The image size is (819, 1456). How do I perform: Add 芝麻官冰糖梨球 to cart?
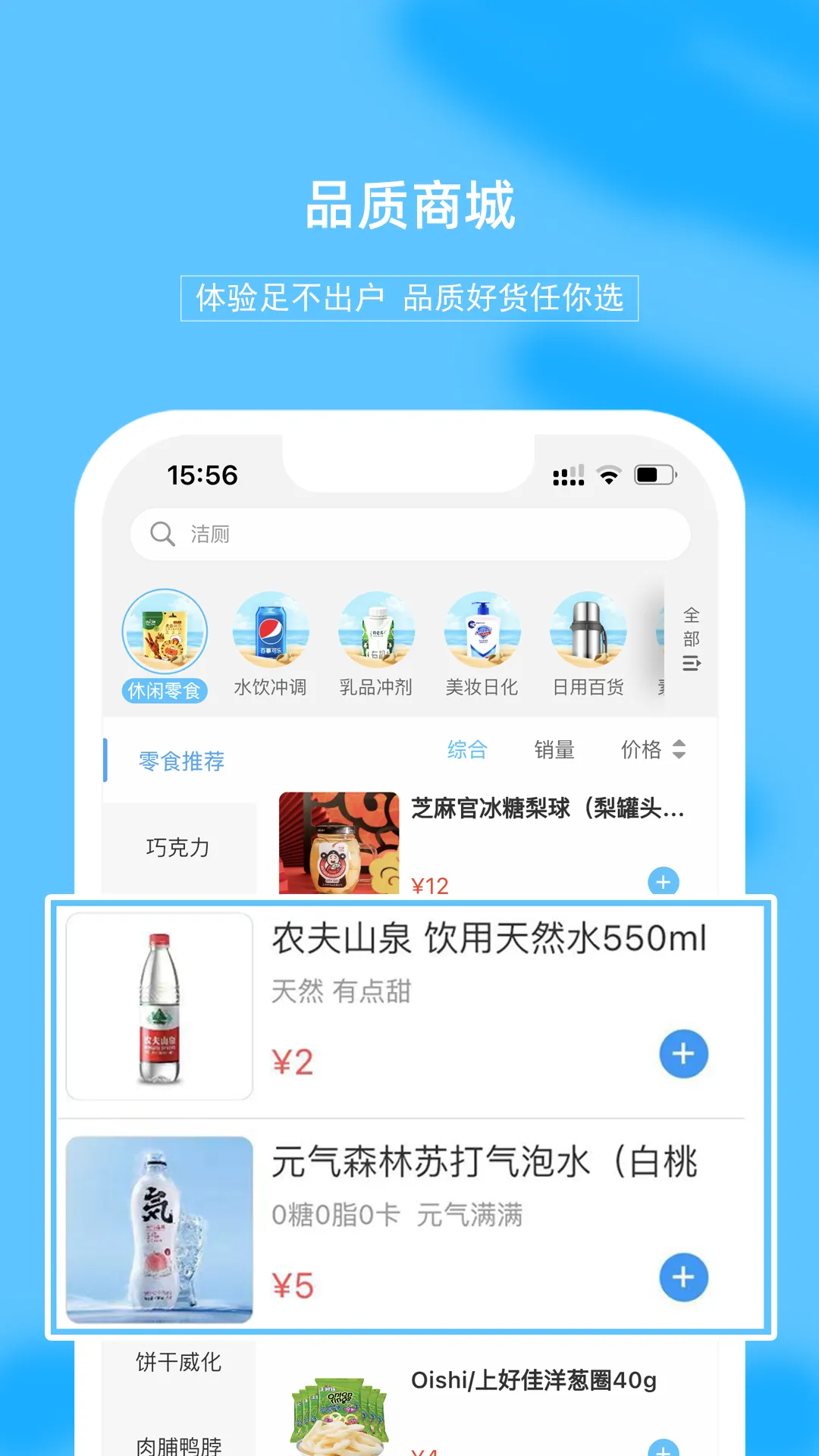point(663,883)
